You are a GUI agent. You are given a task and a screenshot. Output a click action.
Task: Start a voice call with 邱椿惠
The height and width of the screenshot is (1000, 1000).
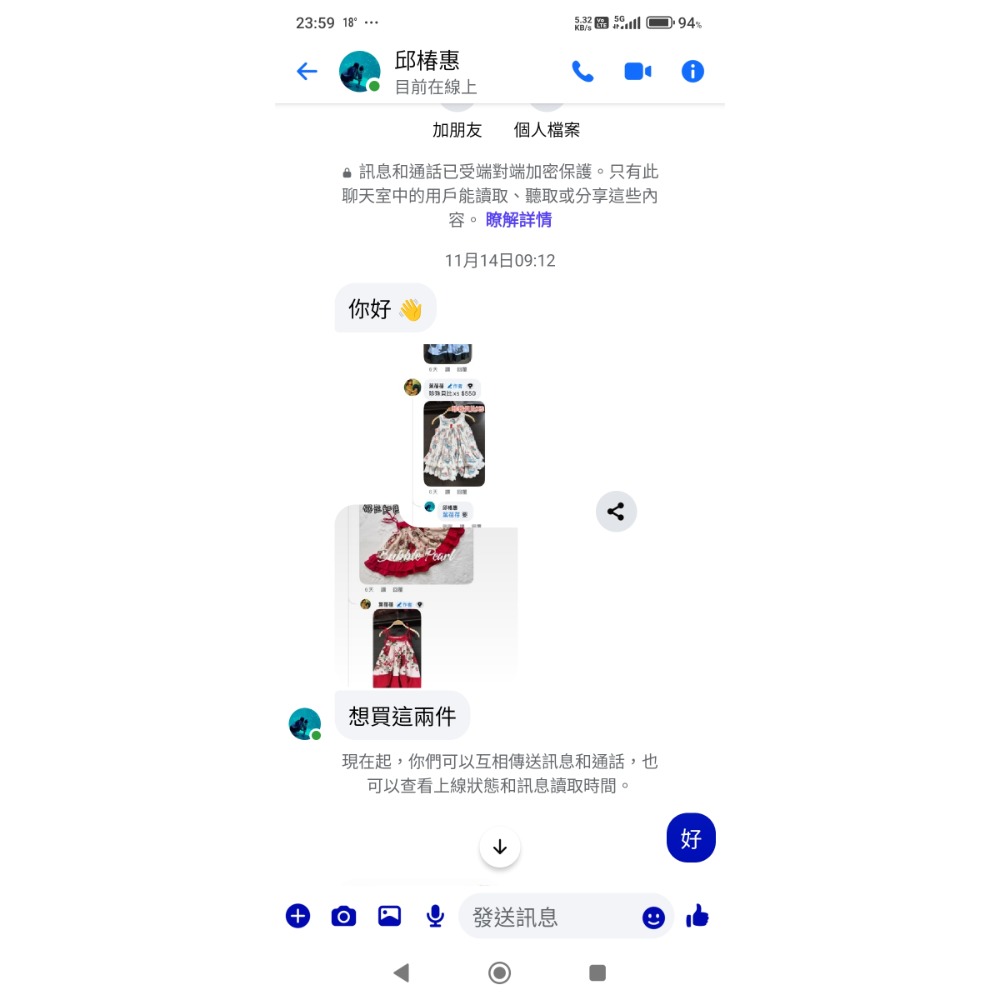[x=582, y=71]
